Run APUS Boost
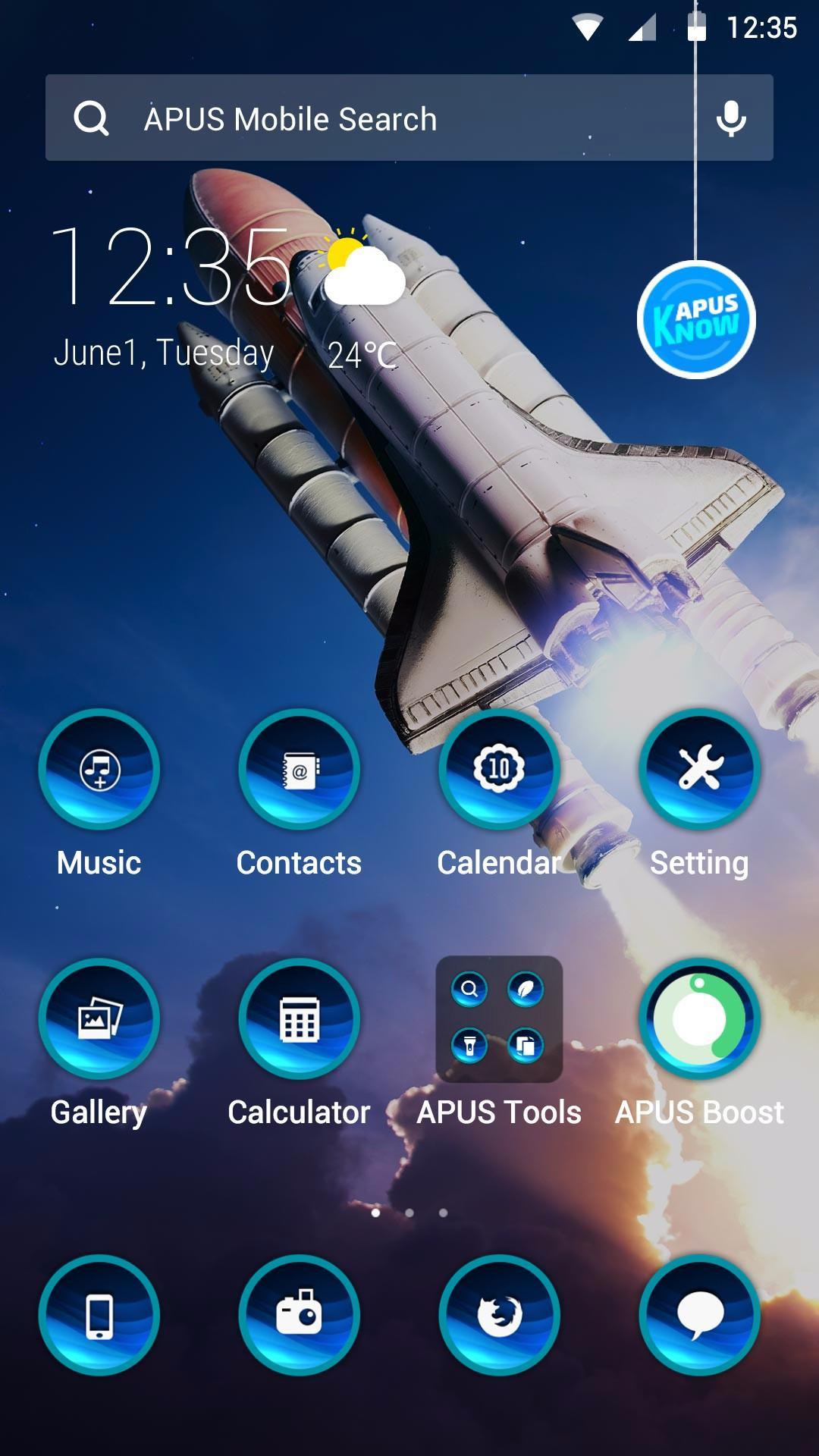Screen dimensions: 819x1456 pyautogui.click(x=699, y=1019)
